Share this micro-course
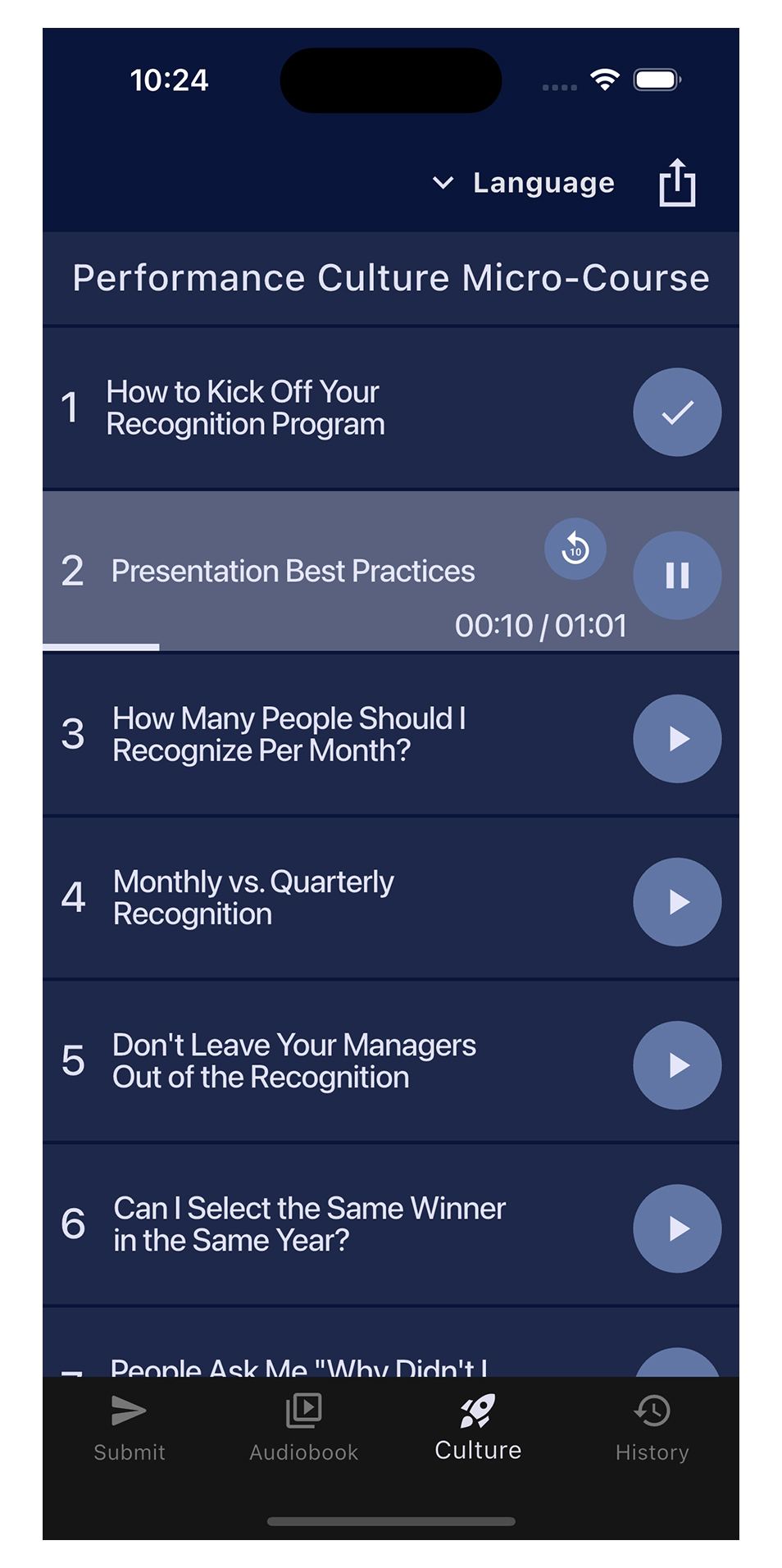This screenshot has width=782, height=1568. click(x=677, y=183)
